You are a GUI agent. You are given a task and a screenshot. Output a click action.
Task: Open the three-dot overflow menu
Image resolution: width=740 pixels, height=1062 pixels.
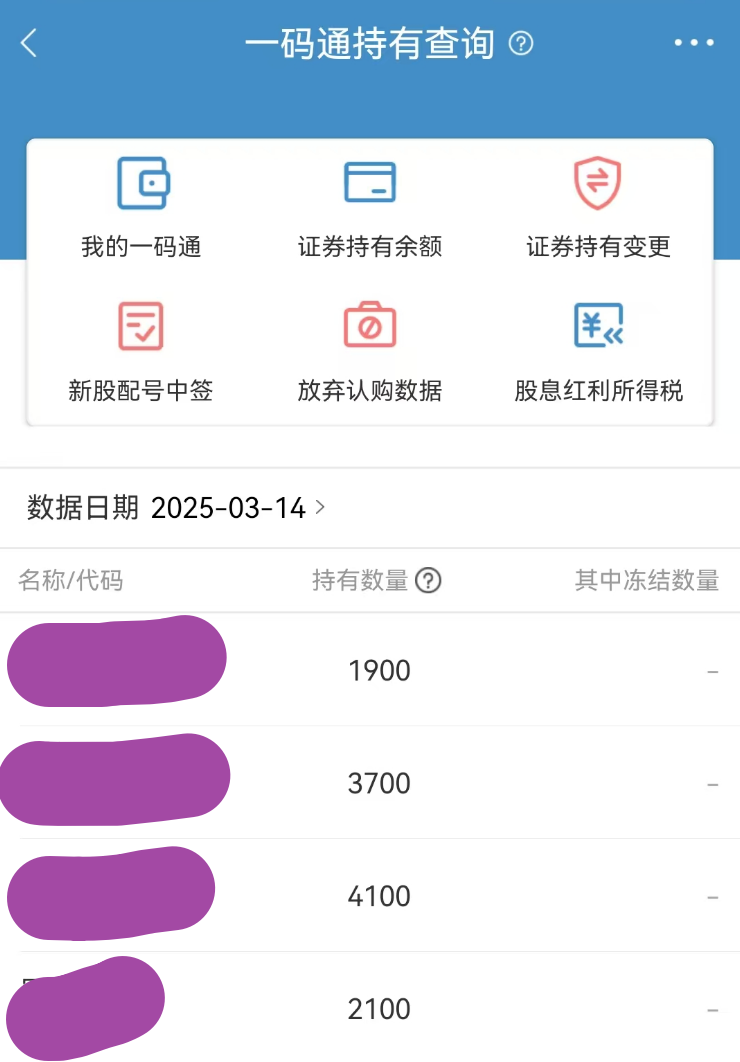click(x=694, y=43)
